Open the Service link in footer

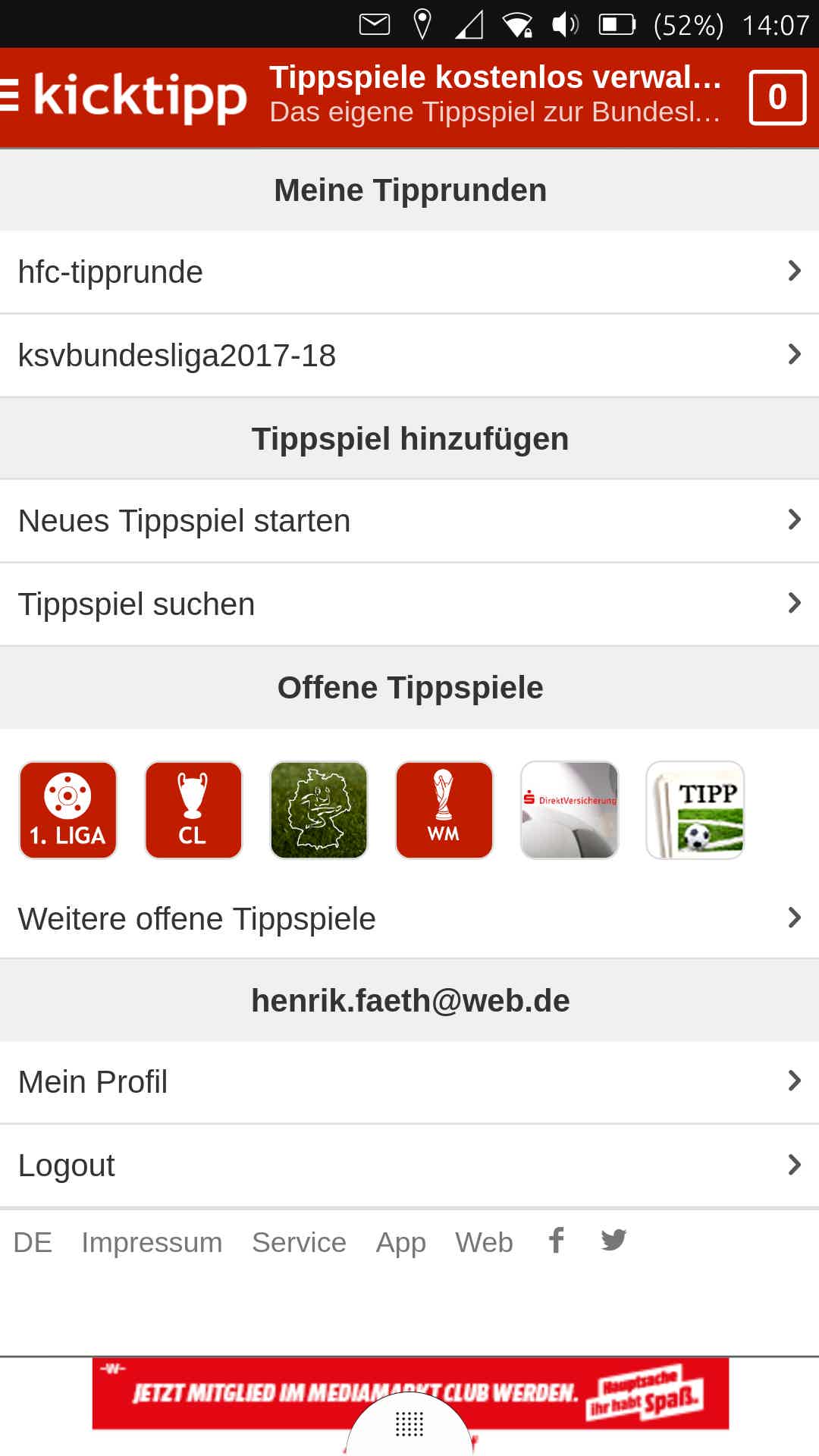pos(299,1242)
